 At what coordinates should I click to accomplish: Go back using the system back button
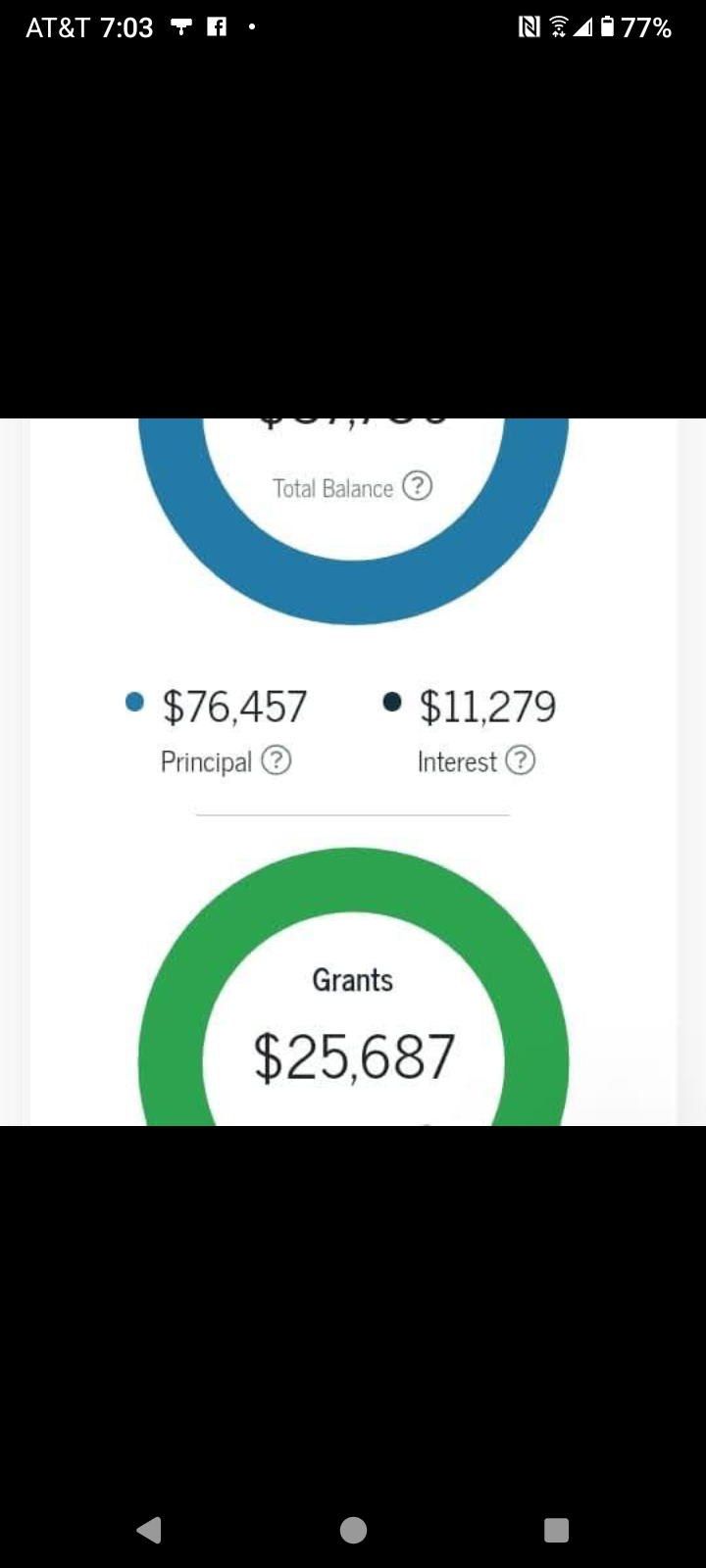pos(149,1530)
